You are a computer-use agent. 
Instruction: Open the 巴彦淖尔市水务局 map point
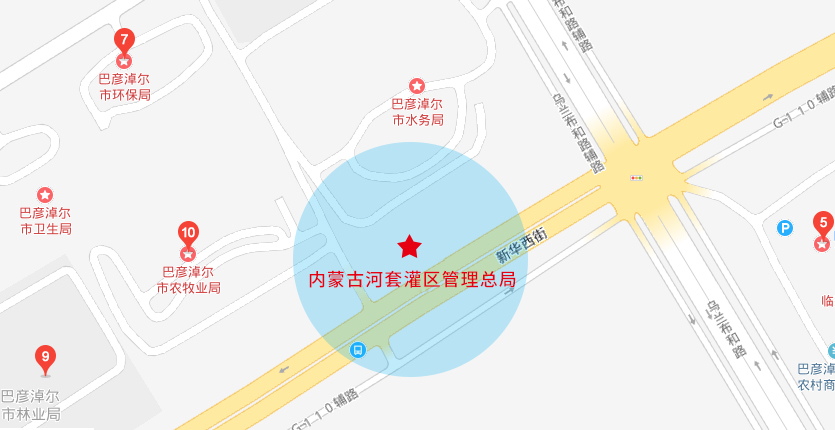point(417,86)
